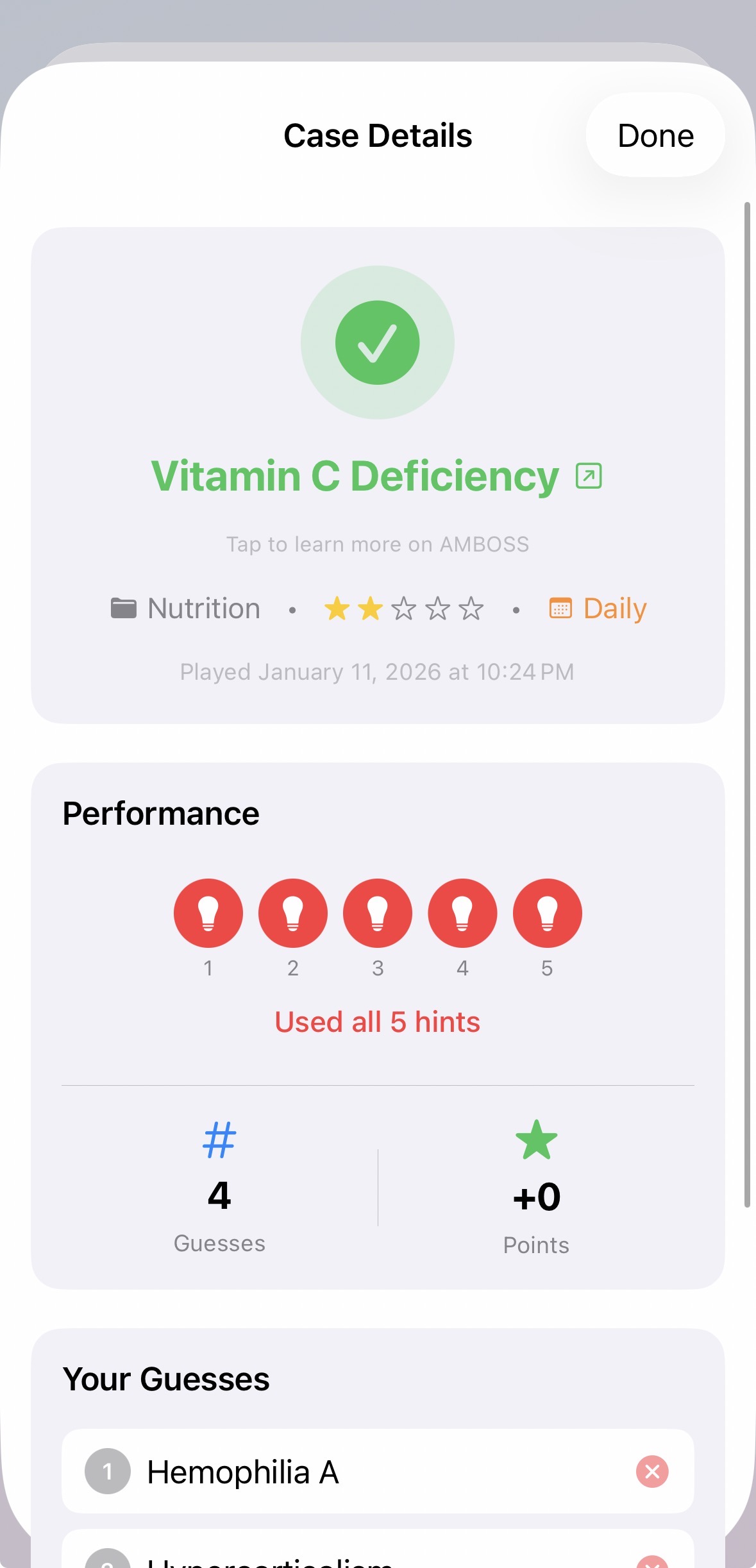Image resolution: width=756 pixels, height=1568 pixels.
Task: Click the Daily calendar icon
Action: click(x=560, y=608)
